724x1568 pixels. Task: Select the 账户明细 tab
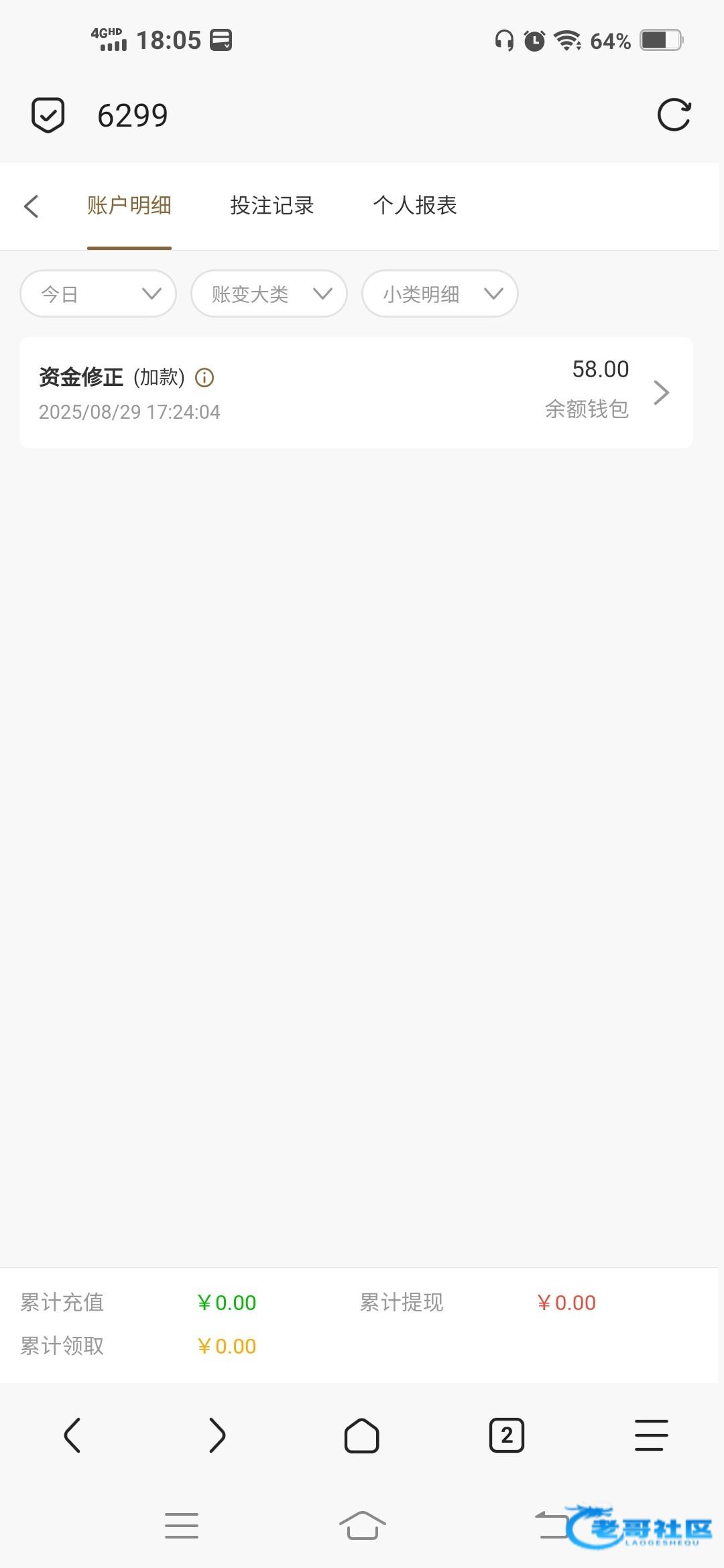point(129,206)
